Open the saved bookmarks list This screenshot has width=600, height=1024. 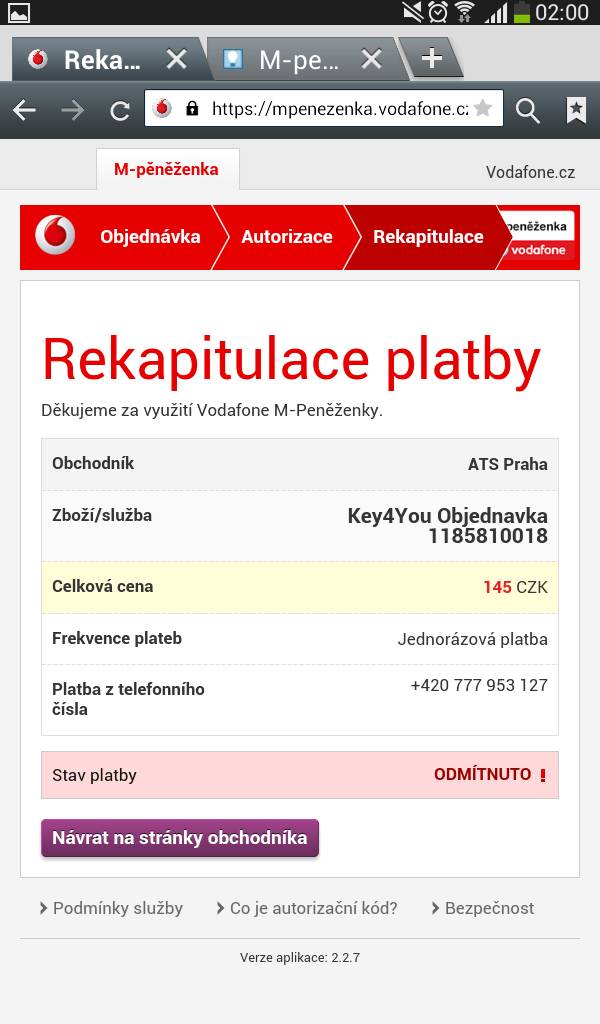pyautogui.click(x=576, y=110)
